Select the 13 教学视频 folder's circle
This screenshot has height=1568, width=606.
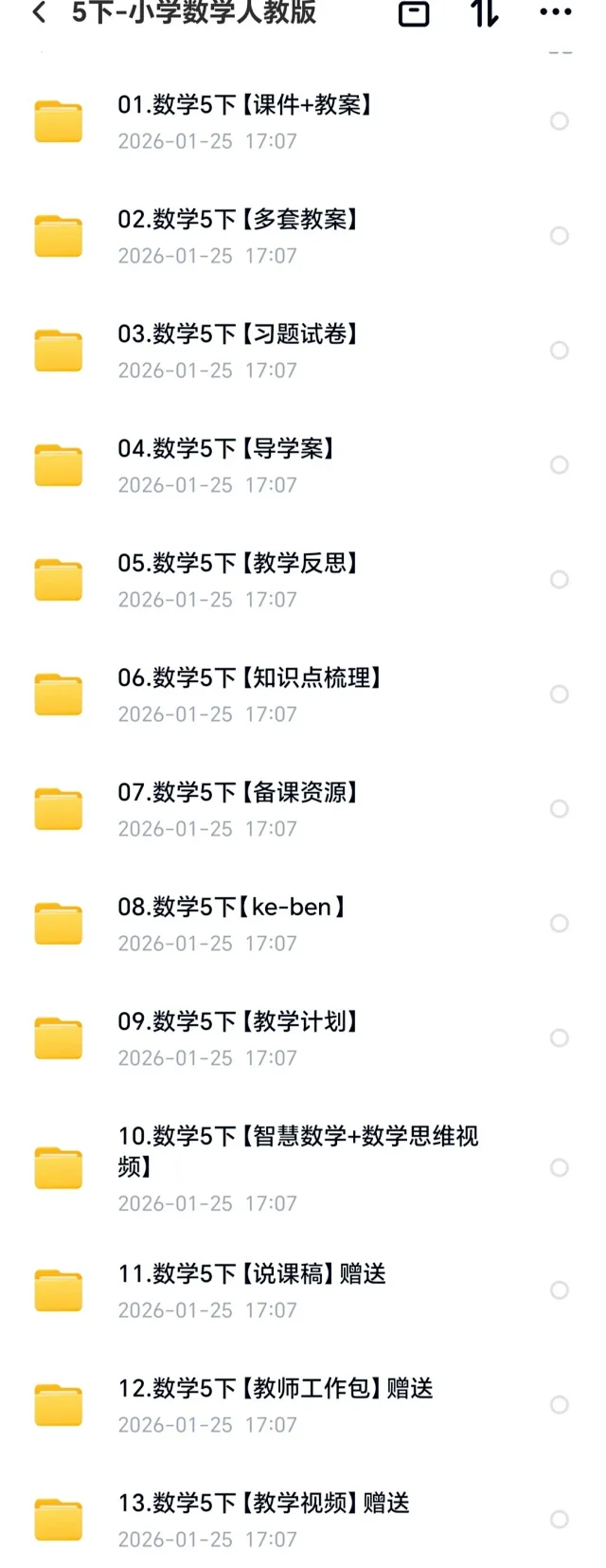pos(560,1520)
